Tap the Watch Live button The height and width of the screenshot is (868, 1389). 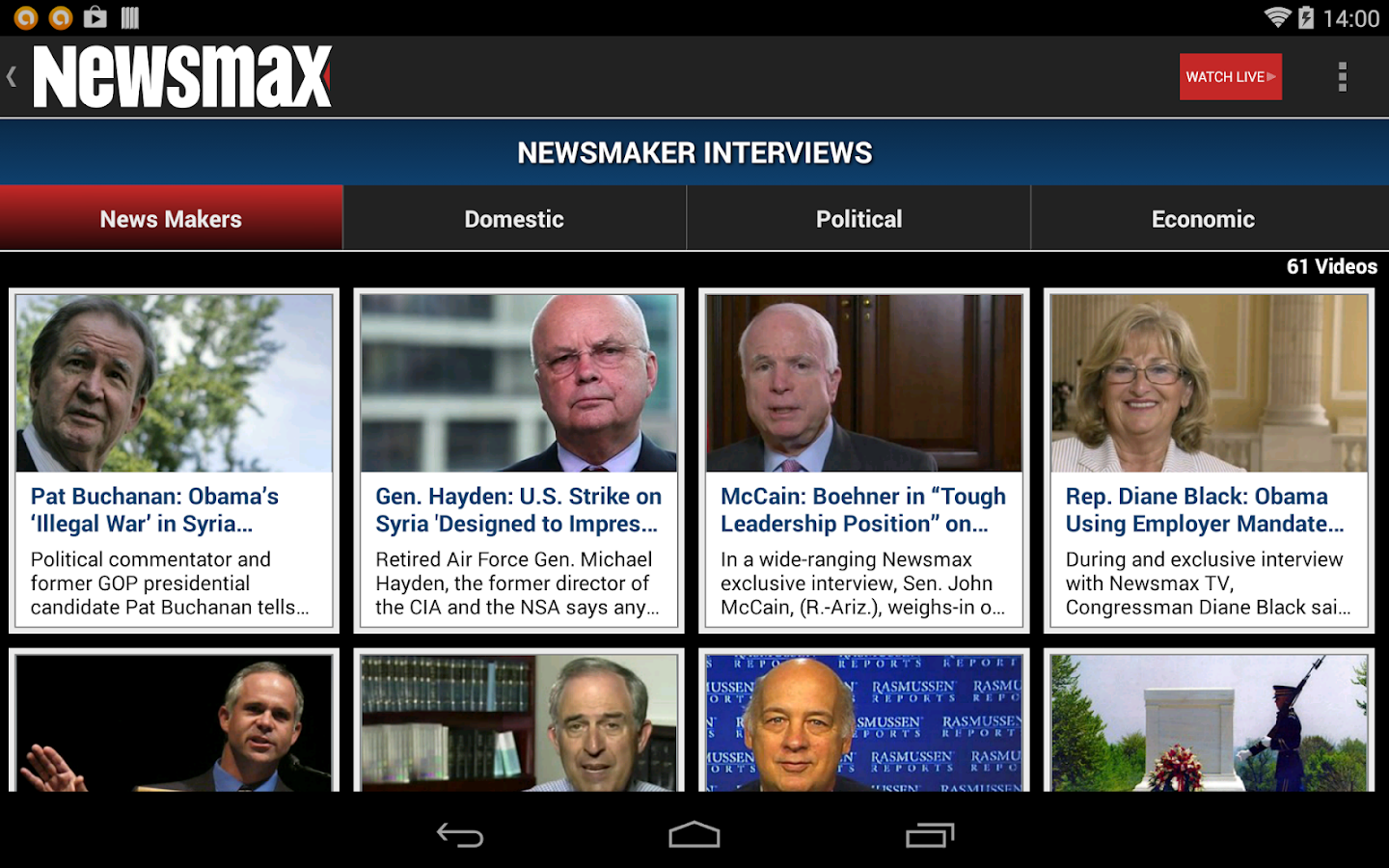(x=1230, y=77)
